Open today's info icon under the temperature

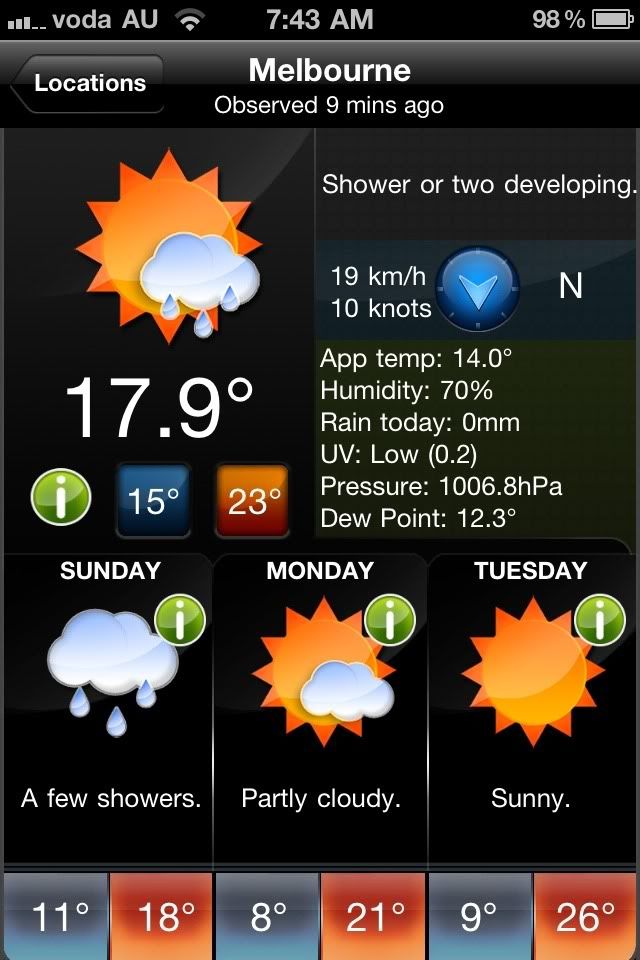point(61,497)
